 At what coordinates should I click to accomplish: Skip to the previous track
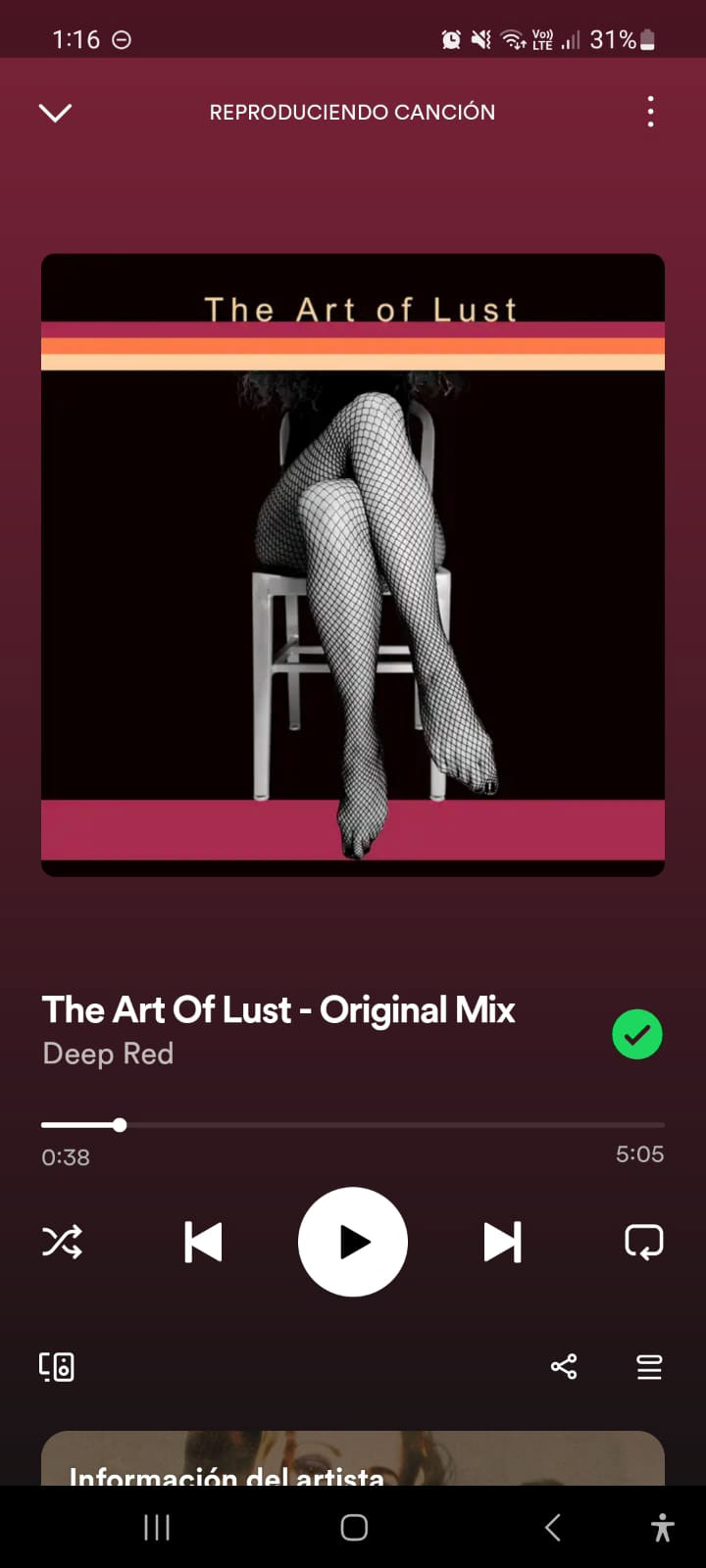coord(203,1242)
